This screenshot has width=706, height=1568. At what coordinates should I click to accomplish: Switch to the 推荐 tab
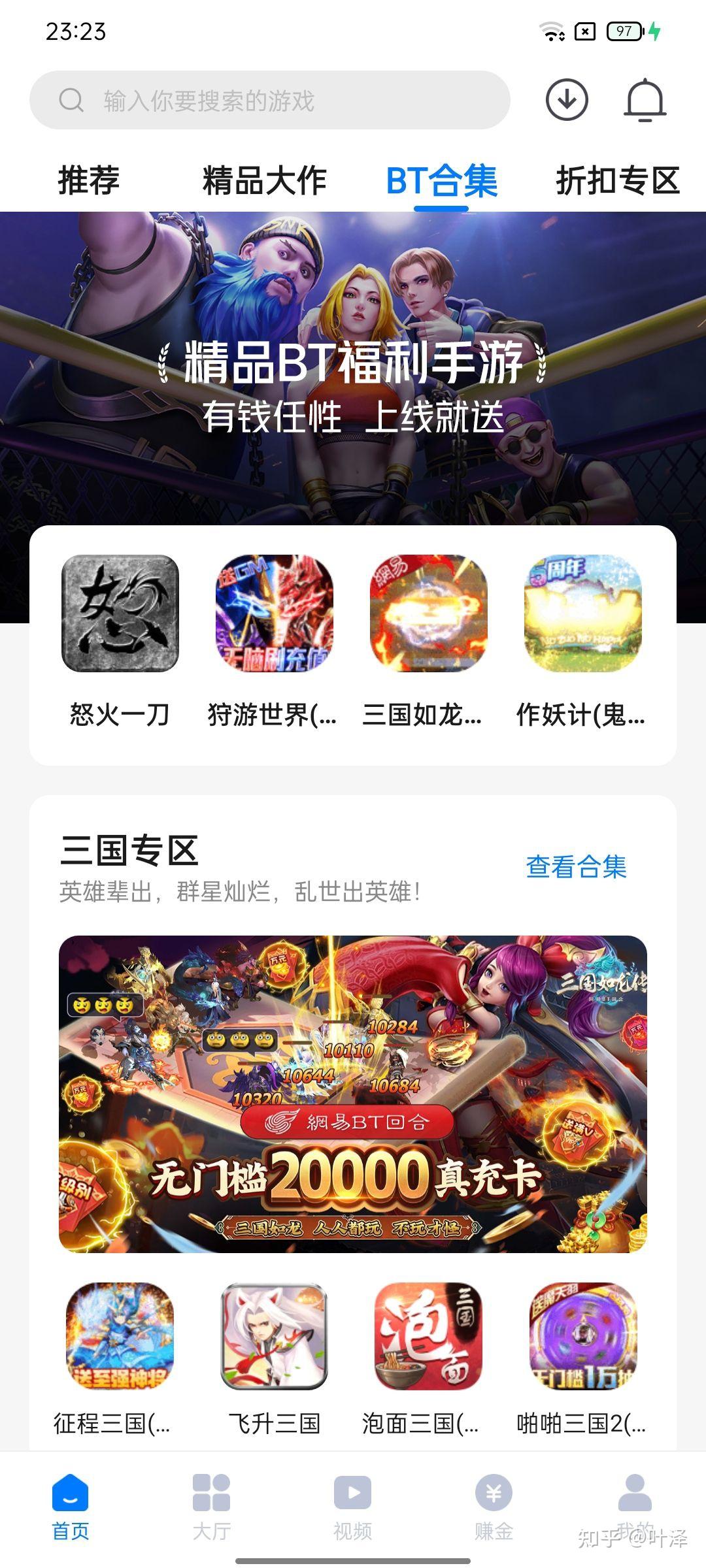pos(89,180)
